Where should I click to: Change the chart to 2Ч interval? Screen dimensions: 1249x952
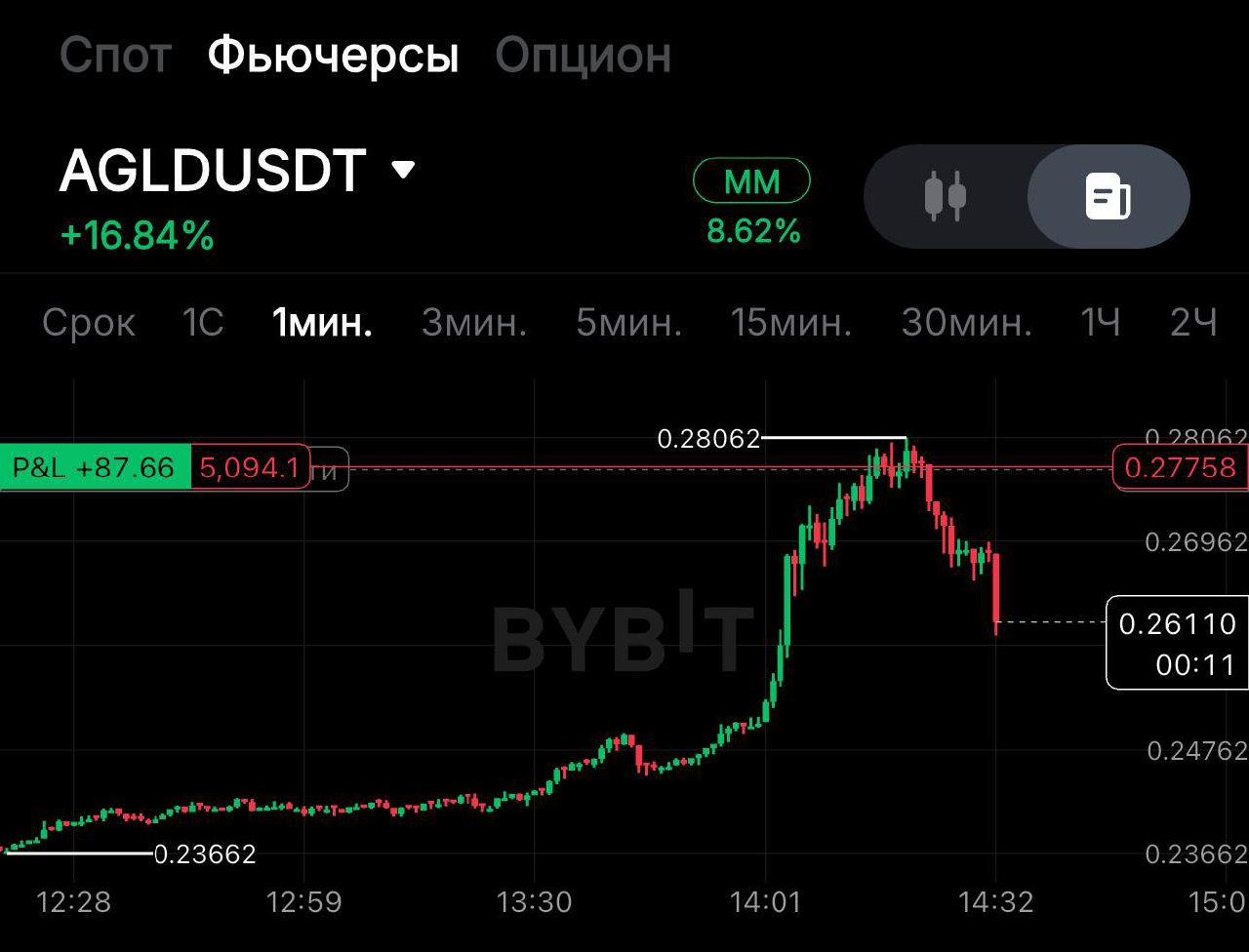(1192, 322)
